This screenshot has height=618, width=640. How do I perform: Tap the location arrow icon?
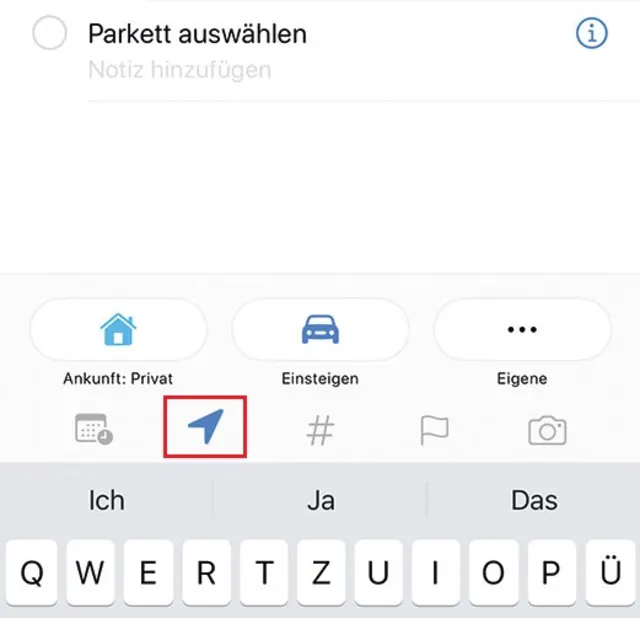point(205,428)
